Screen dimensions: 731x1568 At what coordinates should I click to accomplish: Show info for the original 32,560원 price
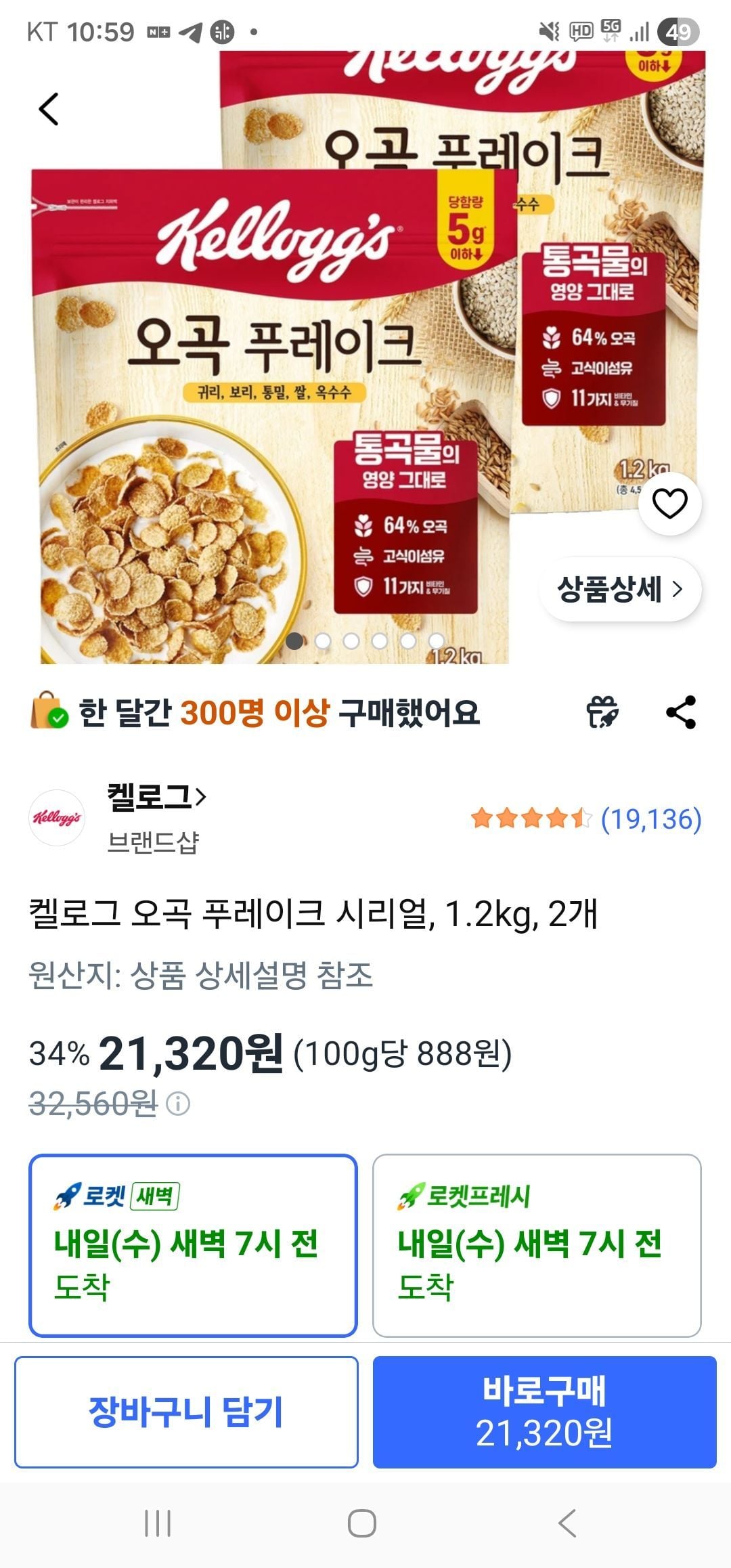pos(179,1104)
